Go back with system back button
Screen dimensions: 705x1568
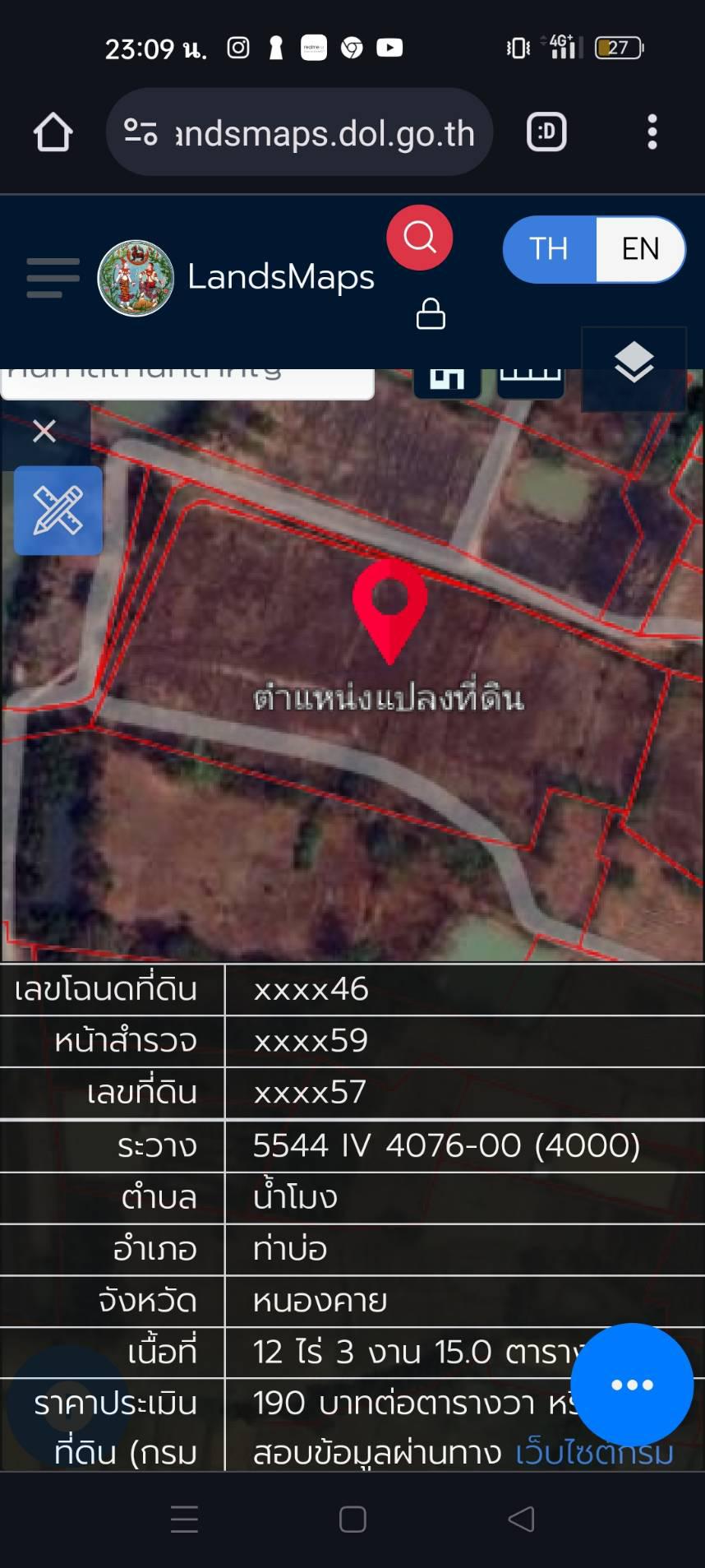pyautogui.click(x=521, y=1519)
